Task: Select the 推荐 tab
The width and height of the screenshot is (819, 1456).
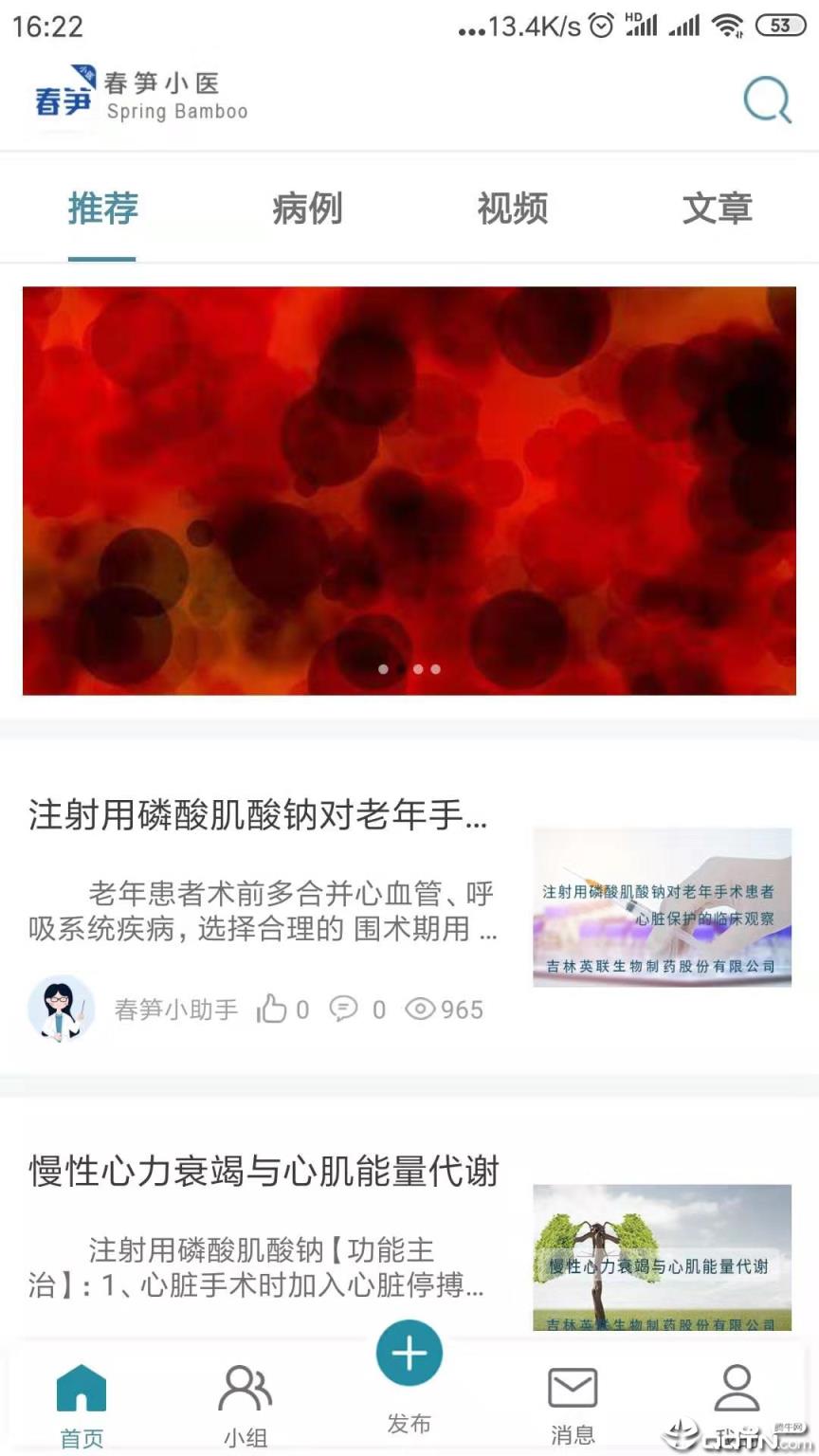Action: click(x=102, y=210)
